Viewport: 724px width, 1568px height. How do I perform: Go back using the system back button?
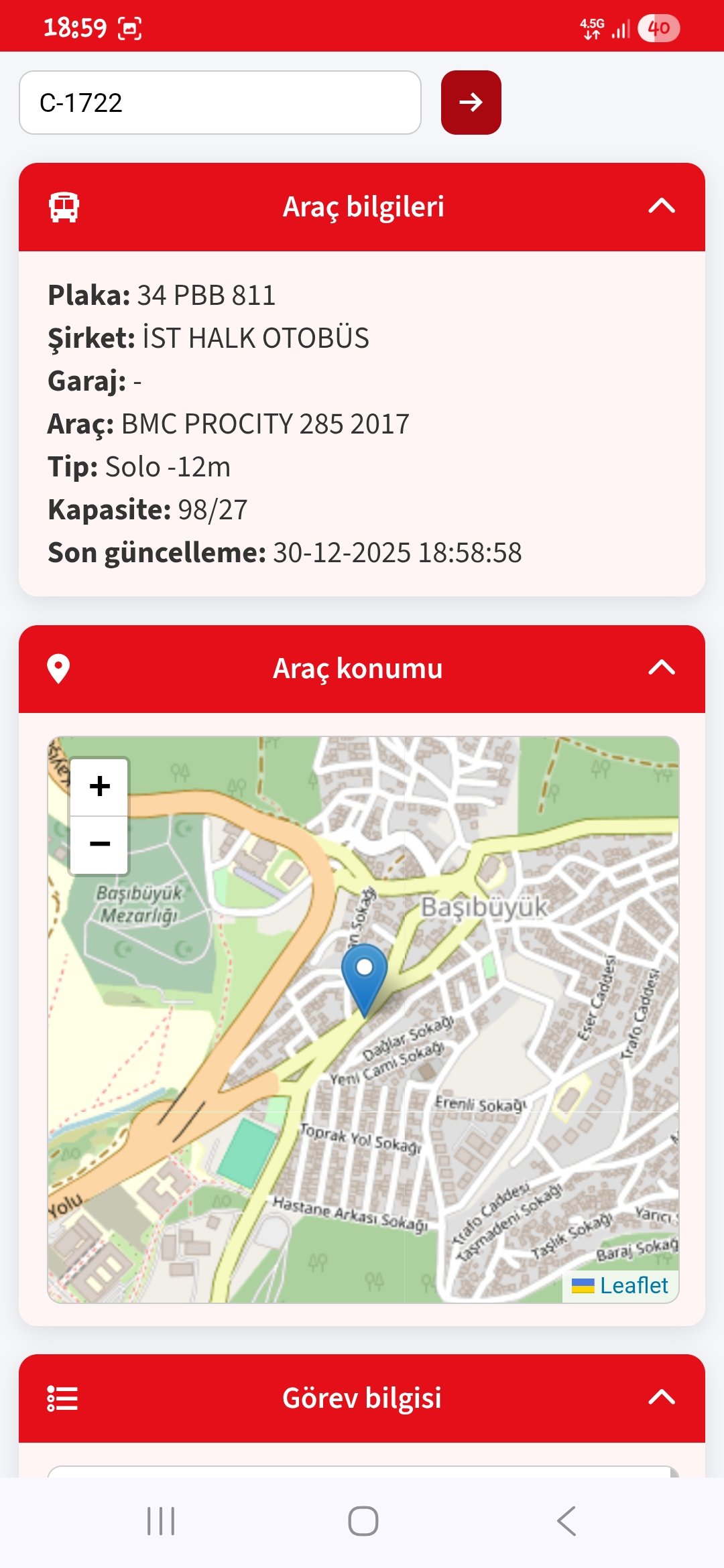566,1521
